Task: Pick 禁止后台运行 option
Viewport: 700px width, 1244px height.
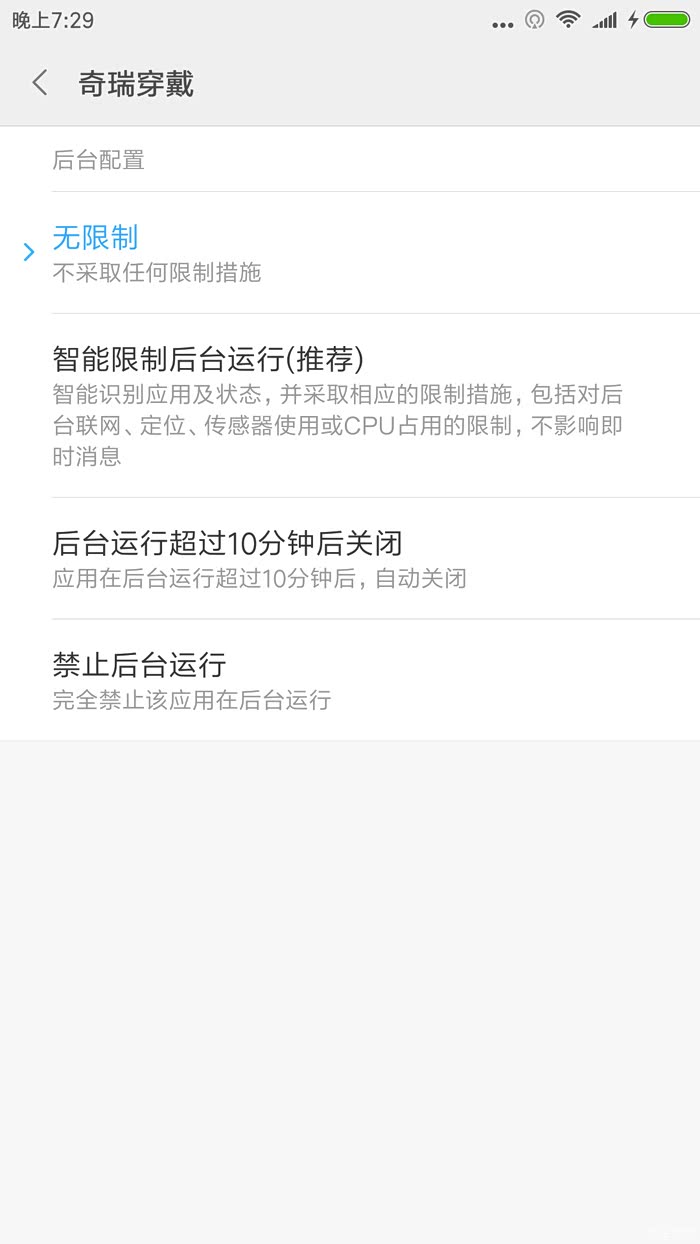Action: coord(350,680)
